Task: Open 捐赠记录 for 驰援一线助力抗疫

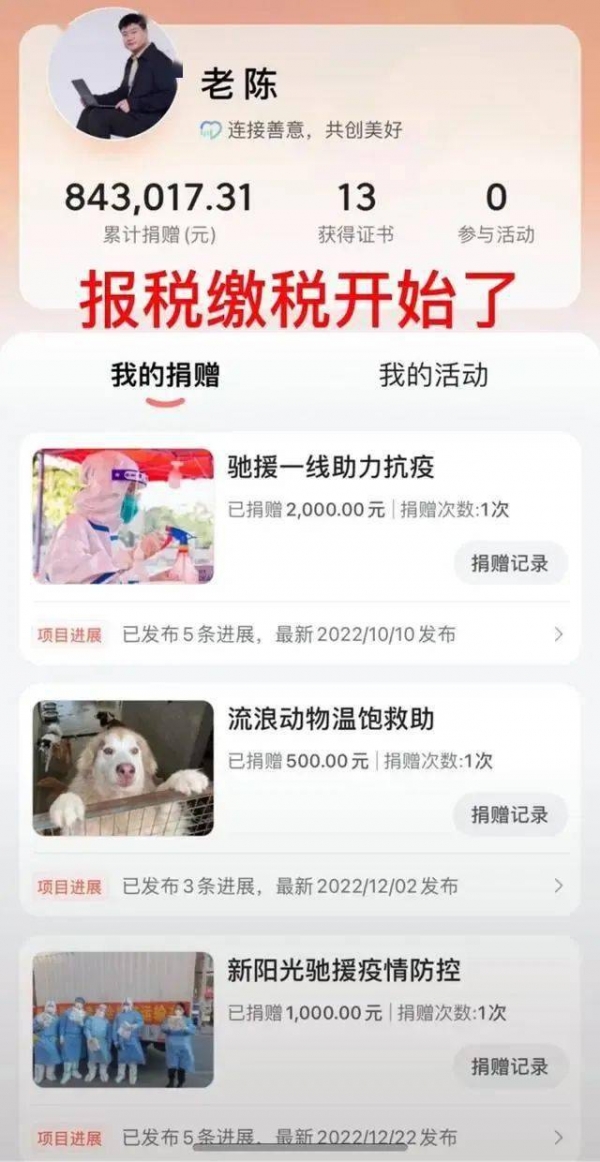Action: [x=510, y=563]
